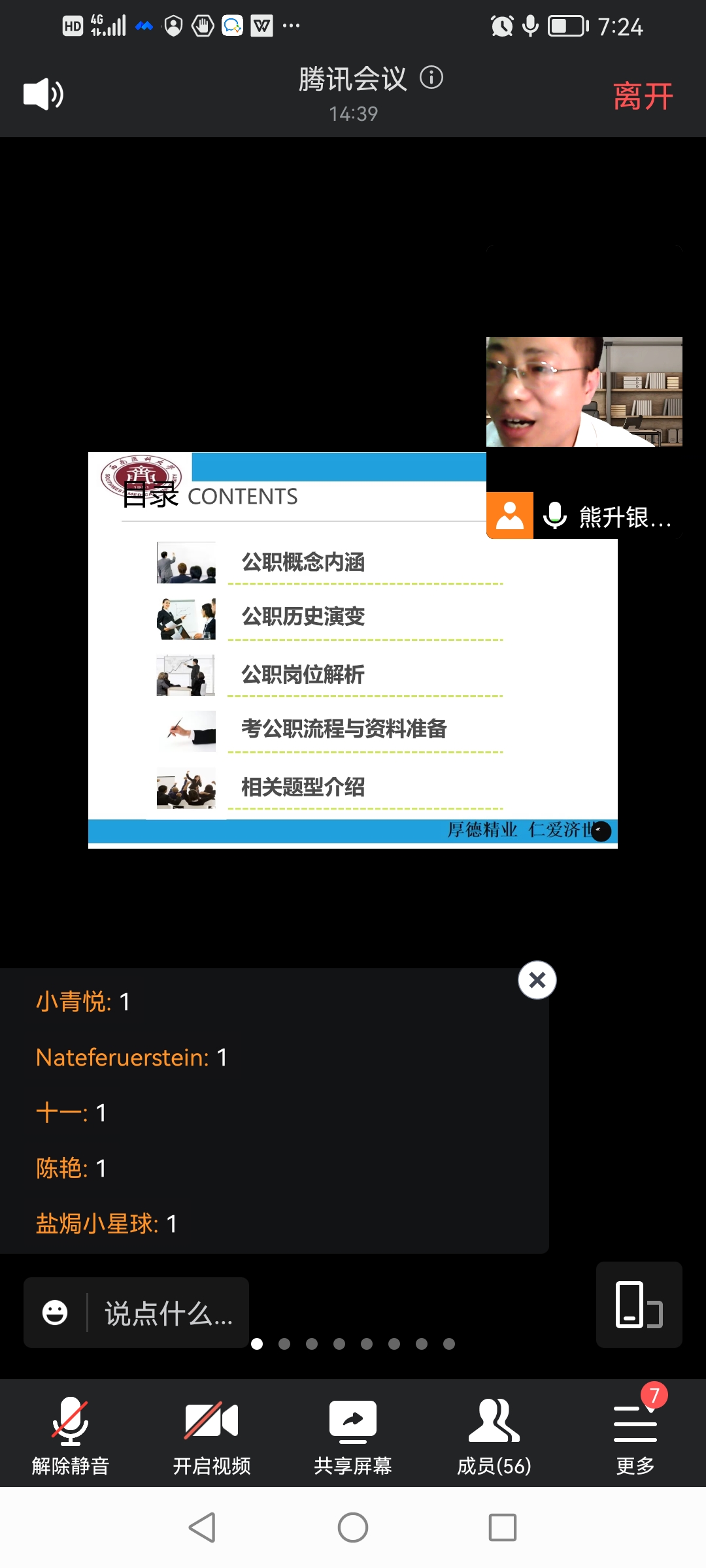Screen dimensions: 706x1568
Task: Open the speaker's video thumbnail
Action: (x=584, y=392)
